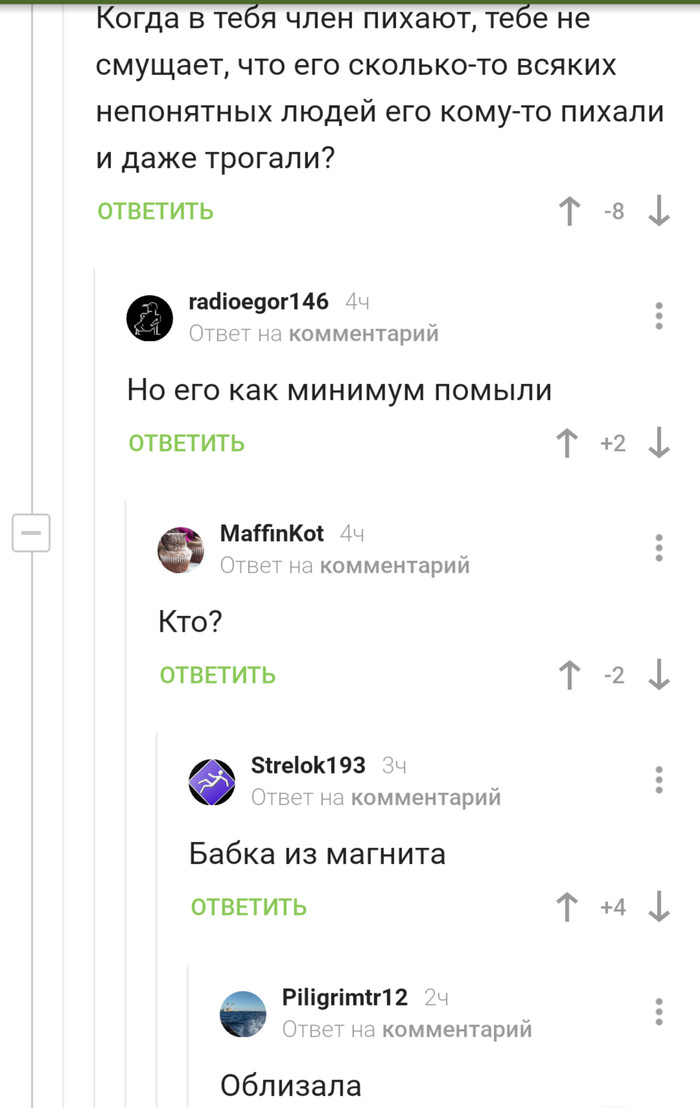
Task: Open Piligrimtr12's profile
Action: pyautogui.click(x=344, y=997)
